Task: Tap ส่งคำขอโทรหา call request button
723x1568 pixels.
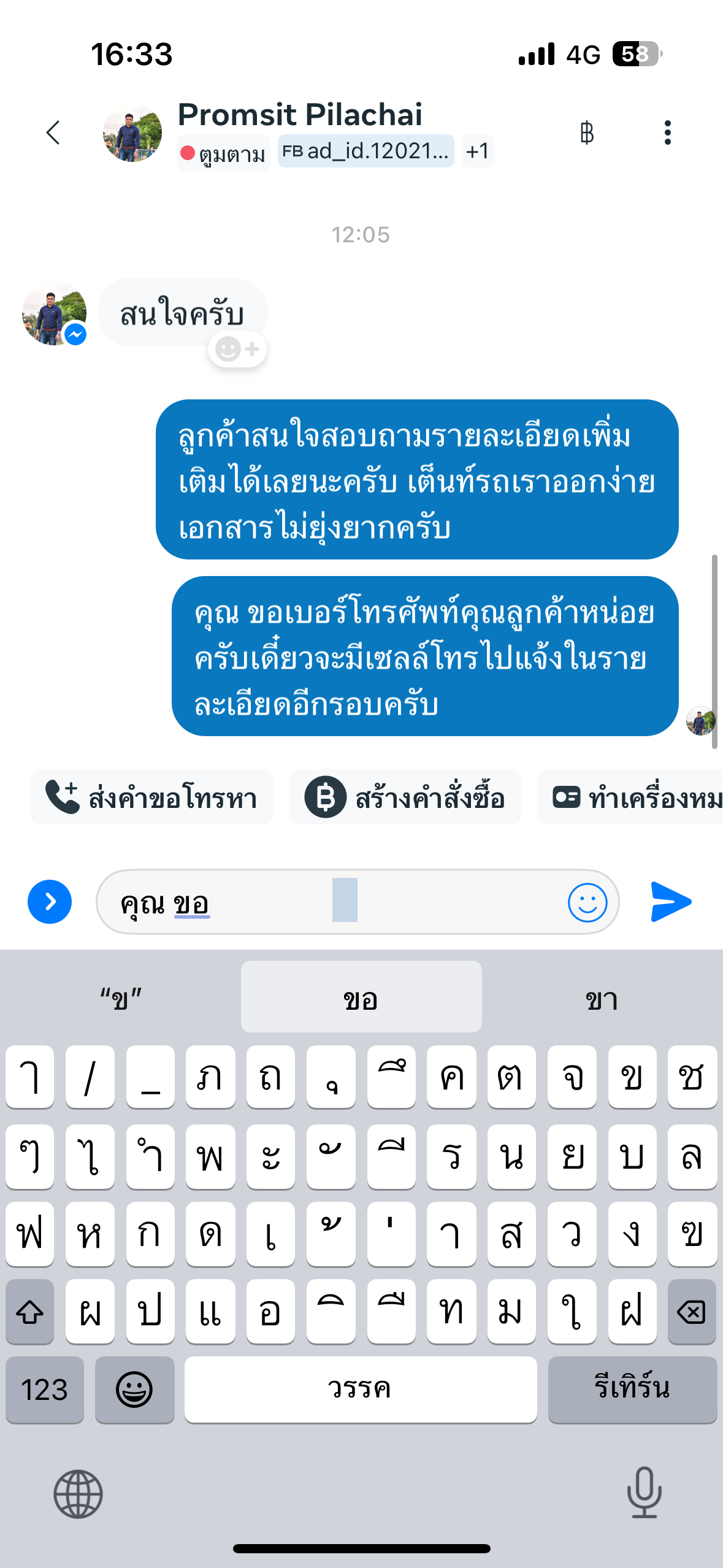Action: [151, 797]
